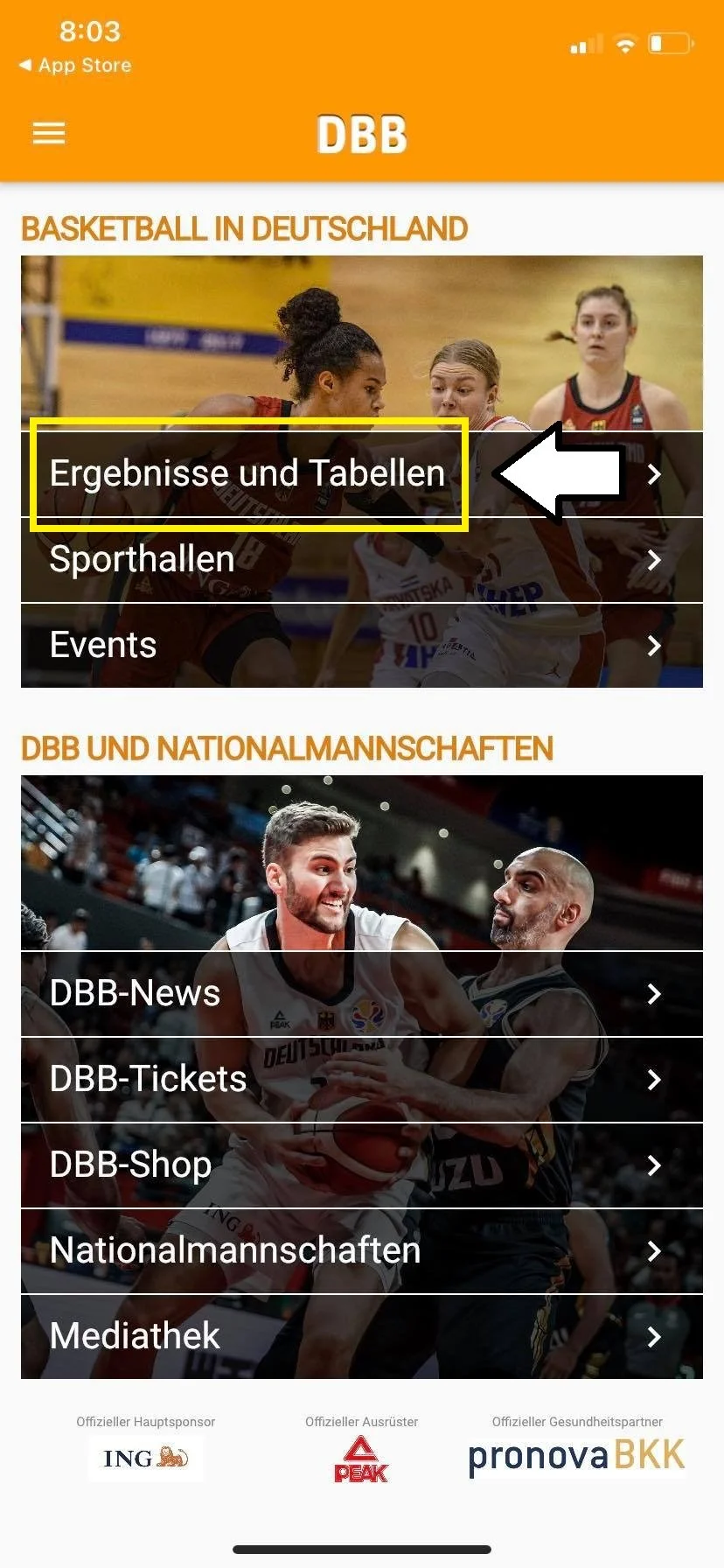
Task: Go to the Sporthallen section
Action: [x=361, y=559]
